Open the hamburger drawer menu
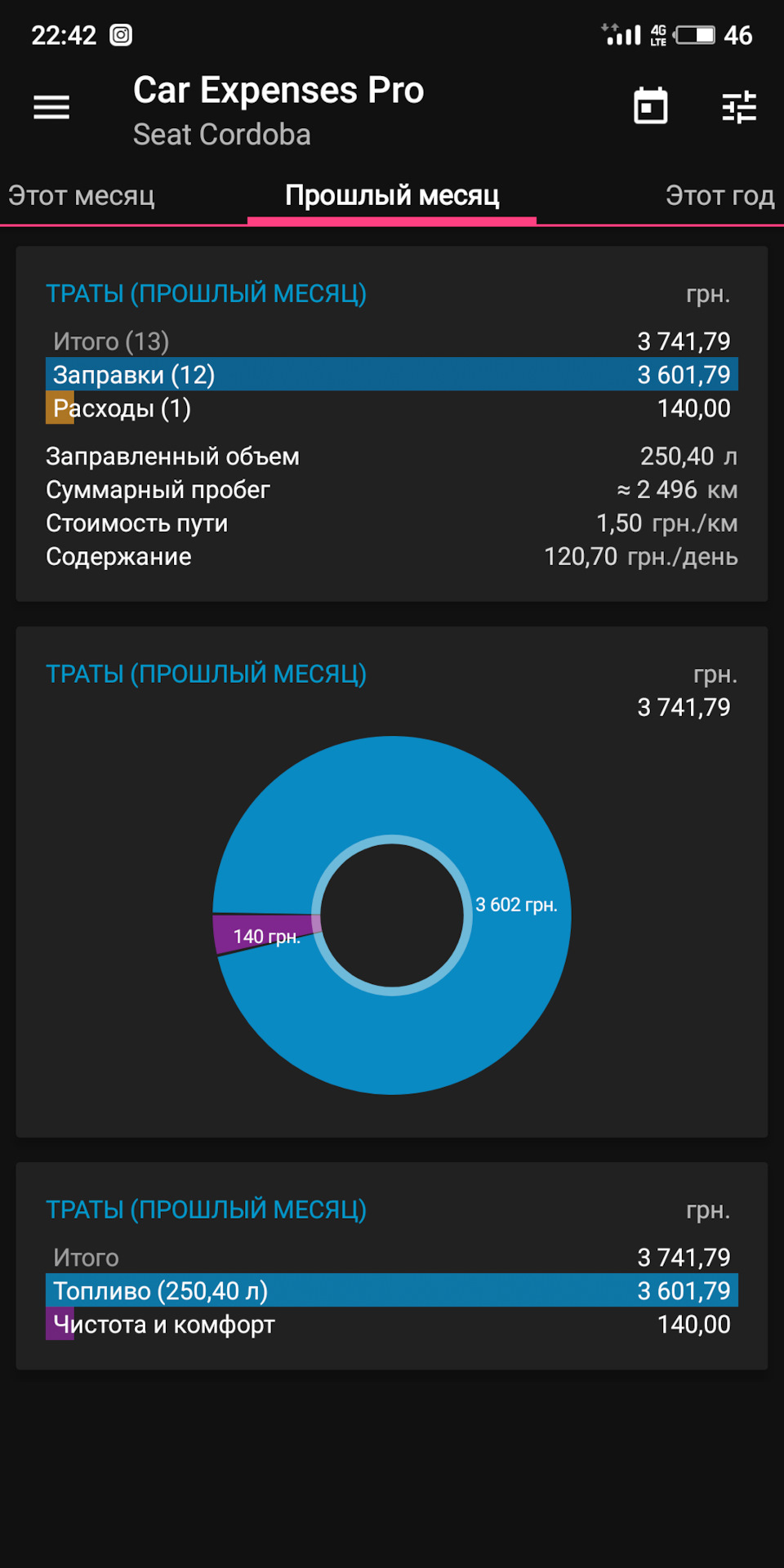Screen dimensions: 784x1568 51,107
